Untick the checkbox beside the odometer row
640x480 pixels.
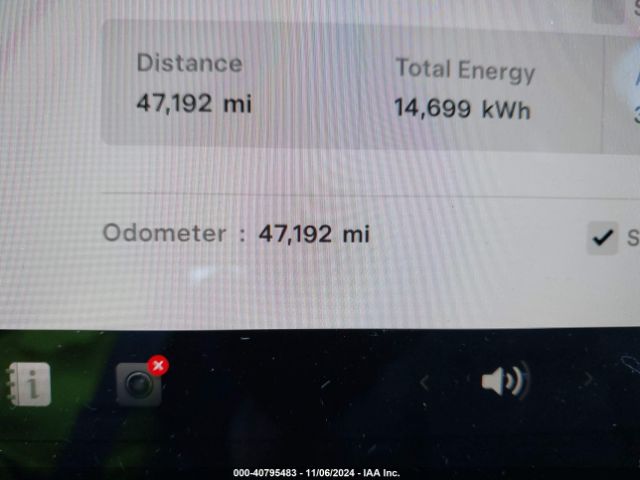[602, 237]
